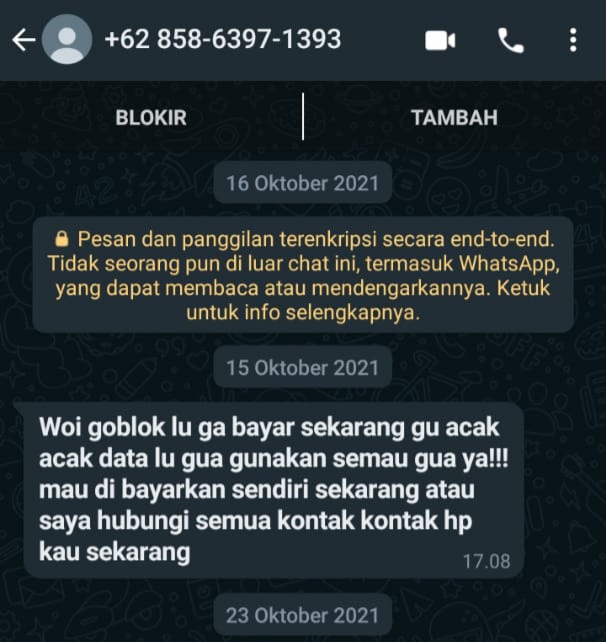Start a video call
Screen dimensions: 606x642
(440, 40)
